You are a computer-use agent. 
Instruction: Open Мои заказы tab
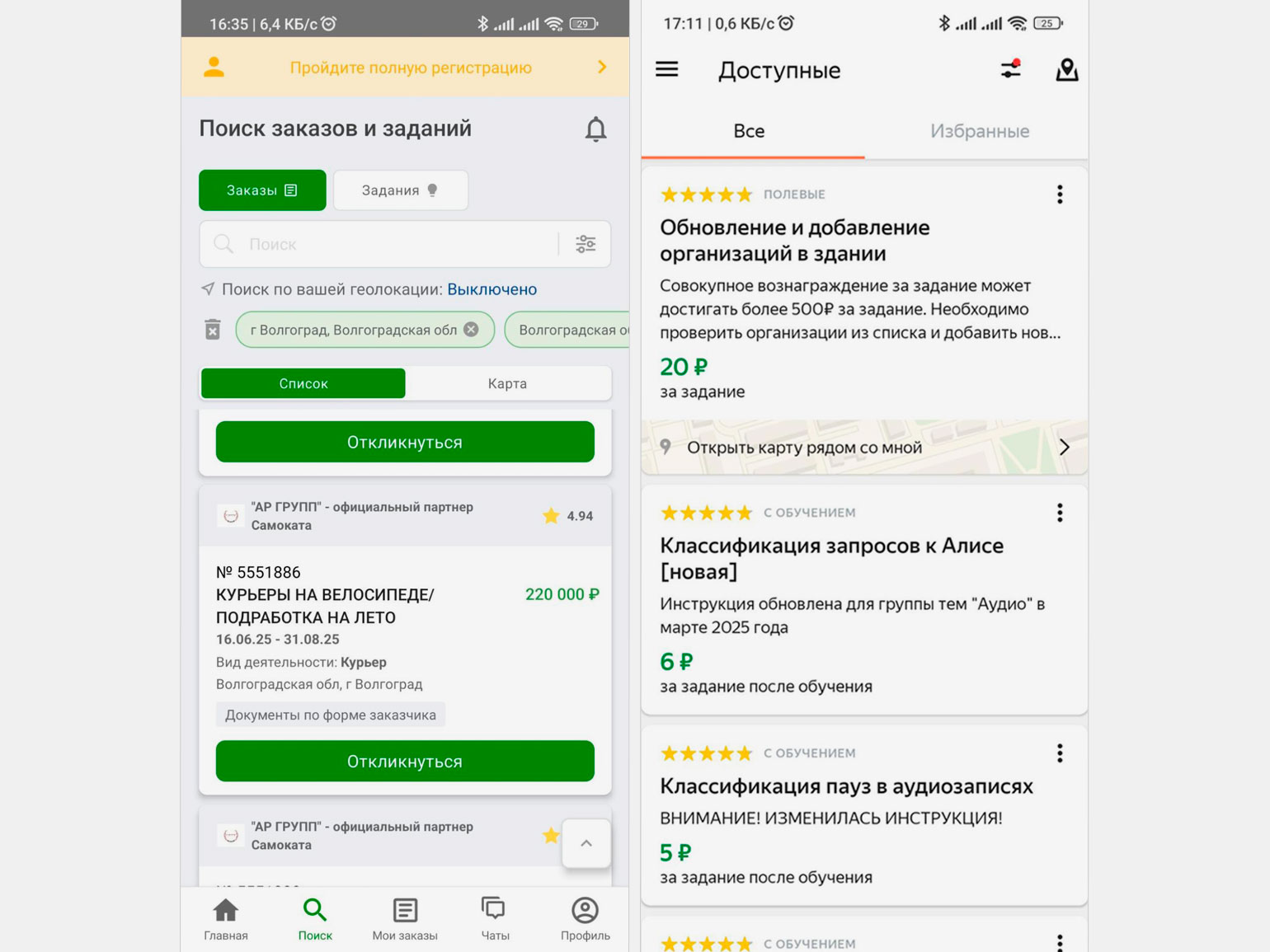[405, 918]
